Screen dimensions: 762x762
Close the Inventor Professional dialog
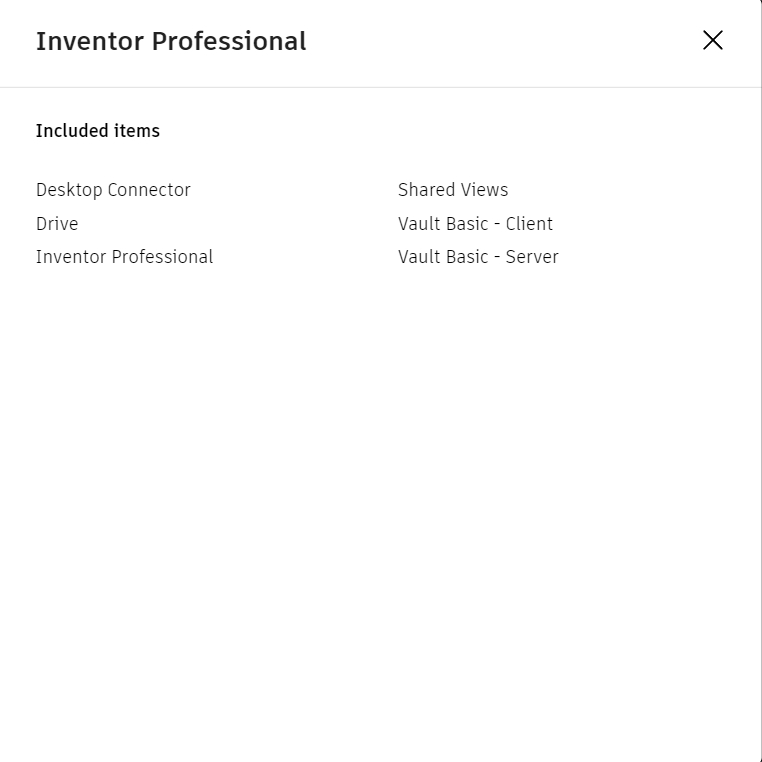pos(712,40)
